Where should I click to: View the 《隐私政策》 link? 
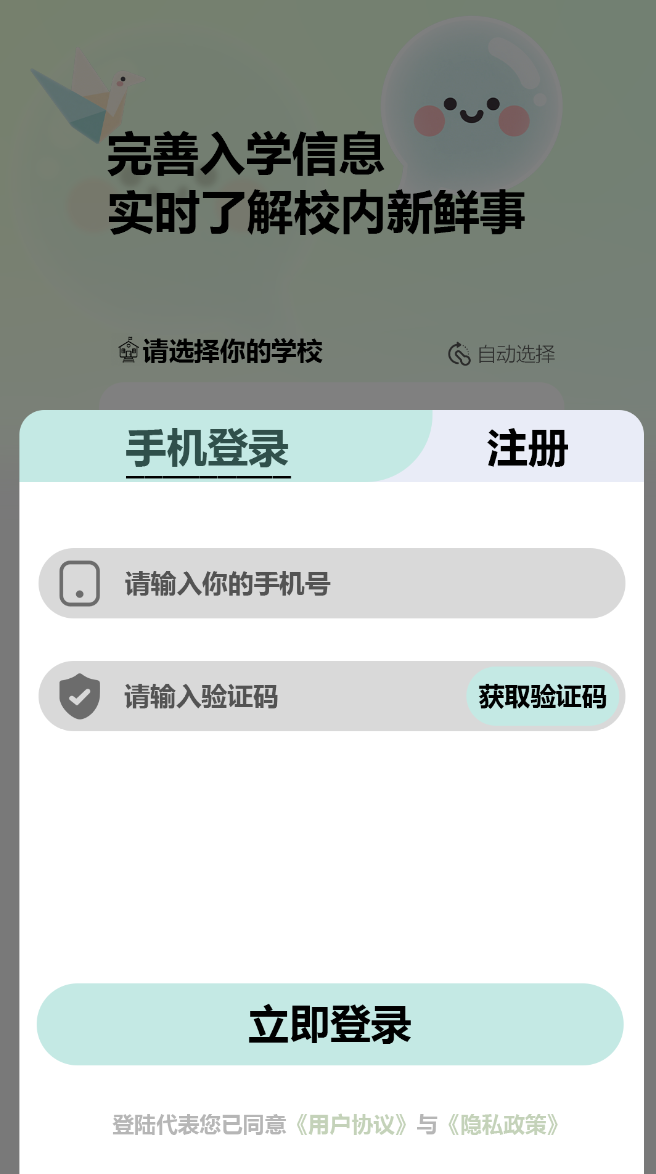(502, 1125)
